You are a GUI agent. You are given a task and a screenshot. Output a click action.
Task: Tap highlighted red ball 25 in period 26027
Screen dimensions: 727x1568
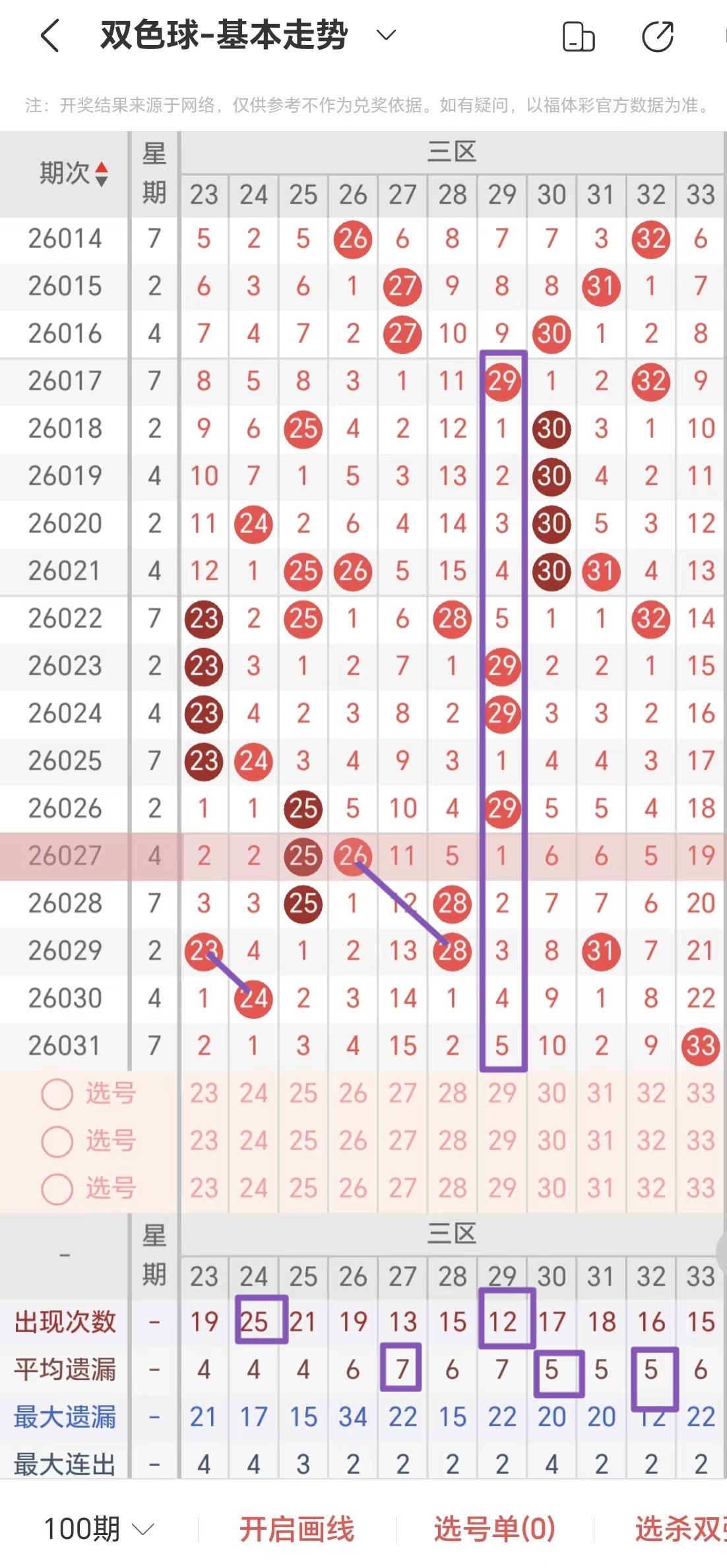pos(303,857)
